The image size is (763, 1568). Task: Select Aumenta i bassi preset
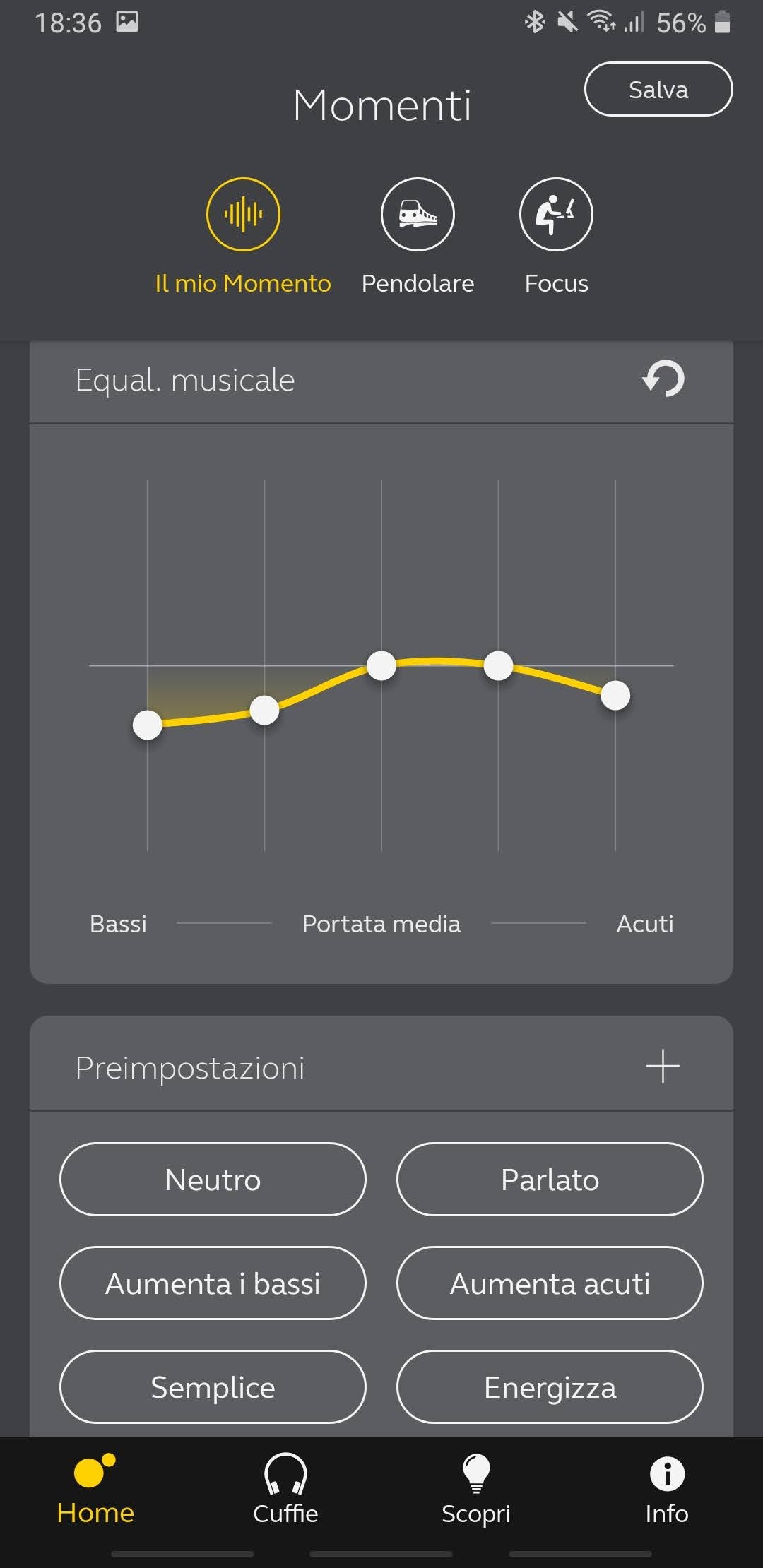pyautogui.click(x=213, y=1283)
